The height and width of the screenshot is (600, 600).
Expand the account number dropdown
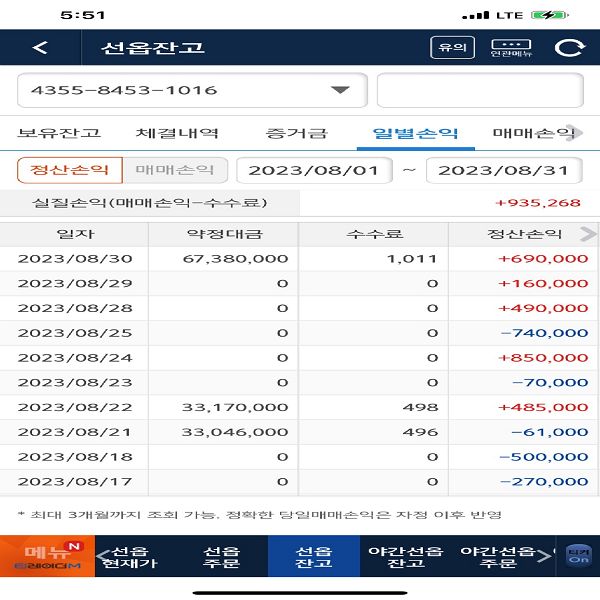pyautogui.click(x=340, y=90)
